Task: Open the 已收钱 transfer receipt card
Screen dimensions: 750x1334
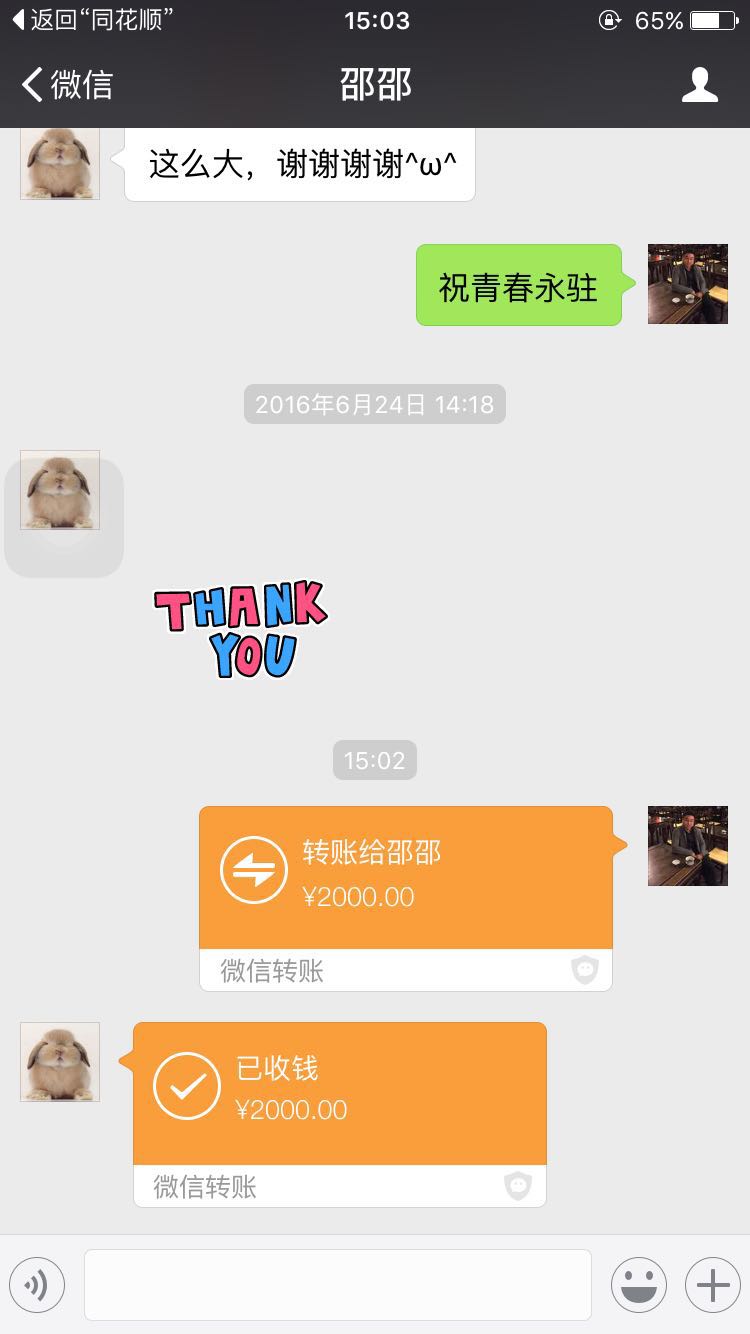Action: (340, 1093)
